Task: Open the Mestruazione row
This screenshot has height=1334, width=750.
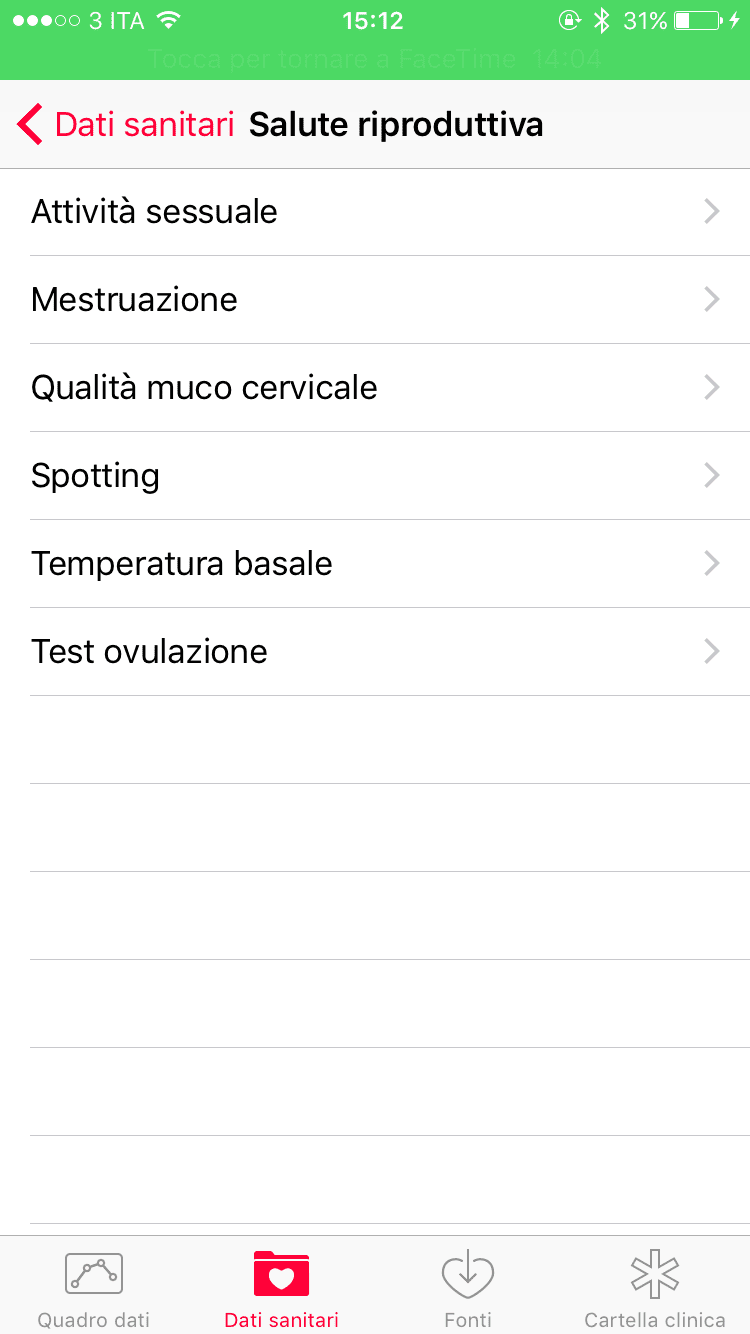Action: (375, 300)
